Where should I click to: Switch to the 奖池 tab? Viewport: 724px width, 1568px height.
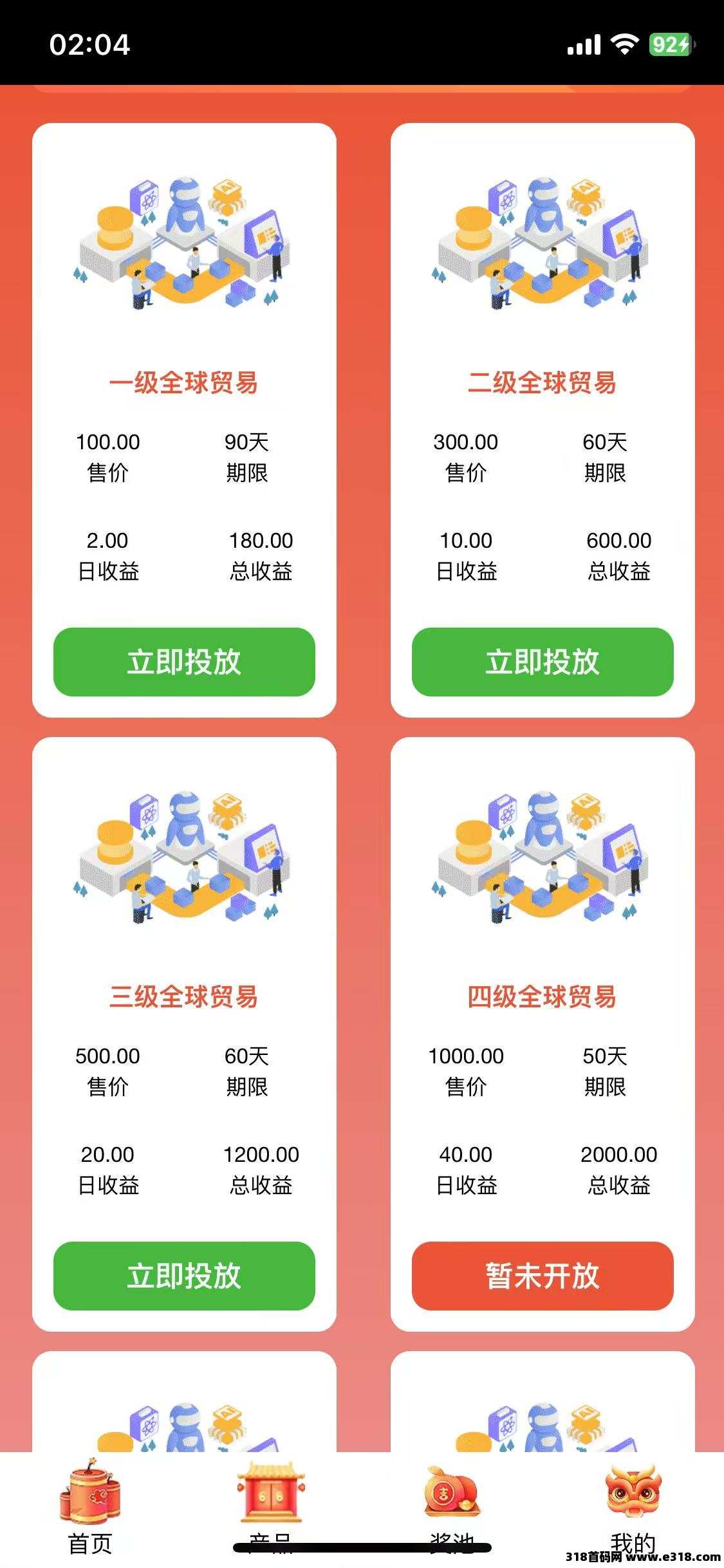[451, 1506]
